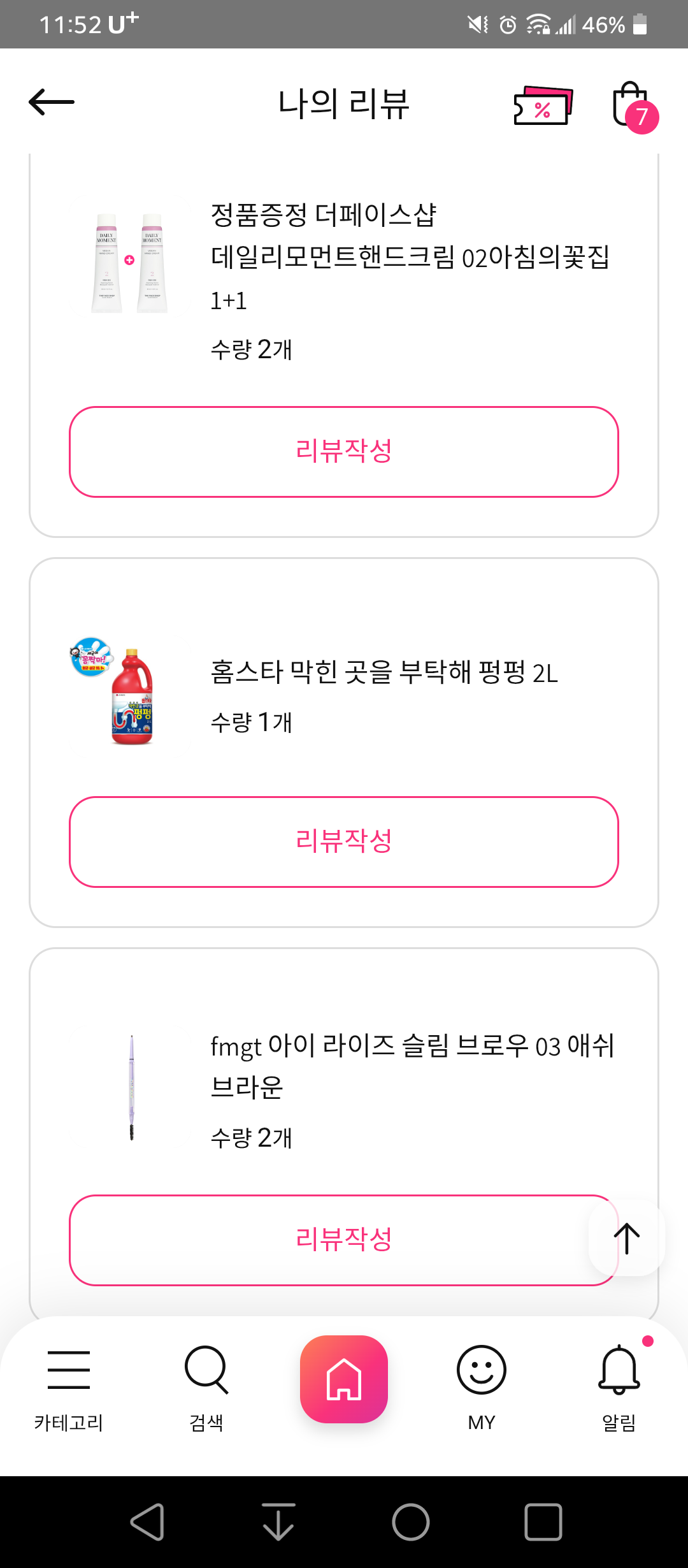Write review for 홈스타 펑펑 2L
The image size is (688, 1568).
(344, 841)
